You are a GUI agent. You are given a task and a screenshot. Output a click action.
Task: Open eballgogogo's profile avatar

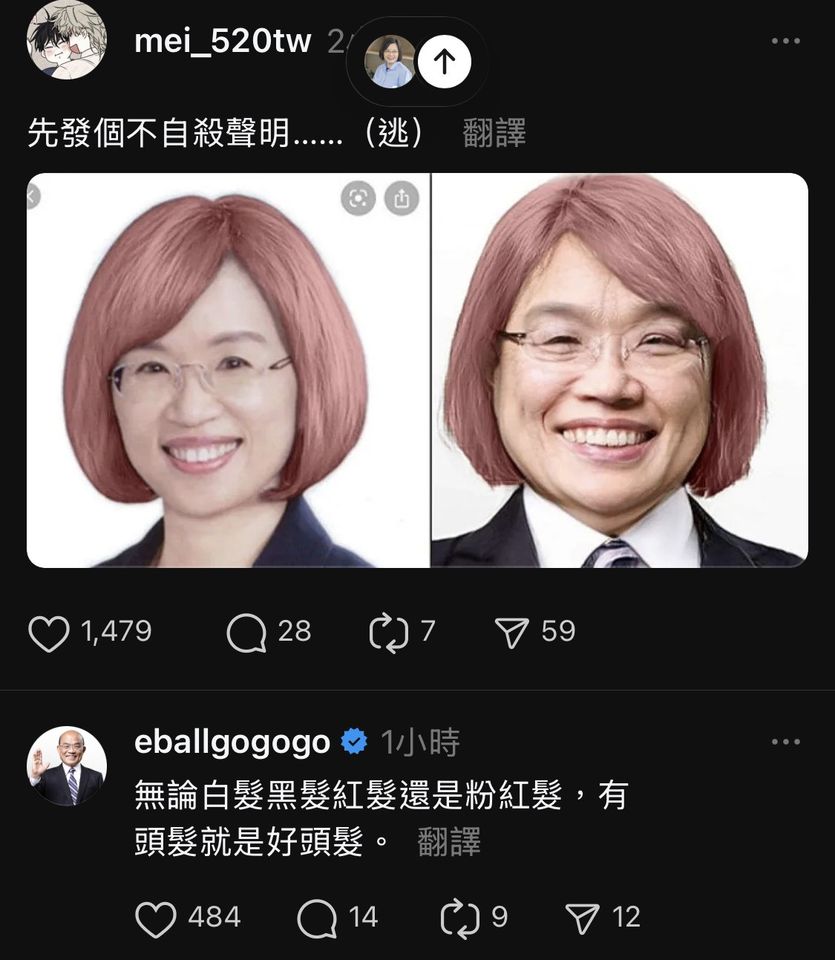tap(66, 766)
